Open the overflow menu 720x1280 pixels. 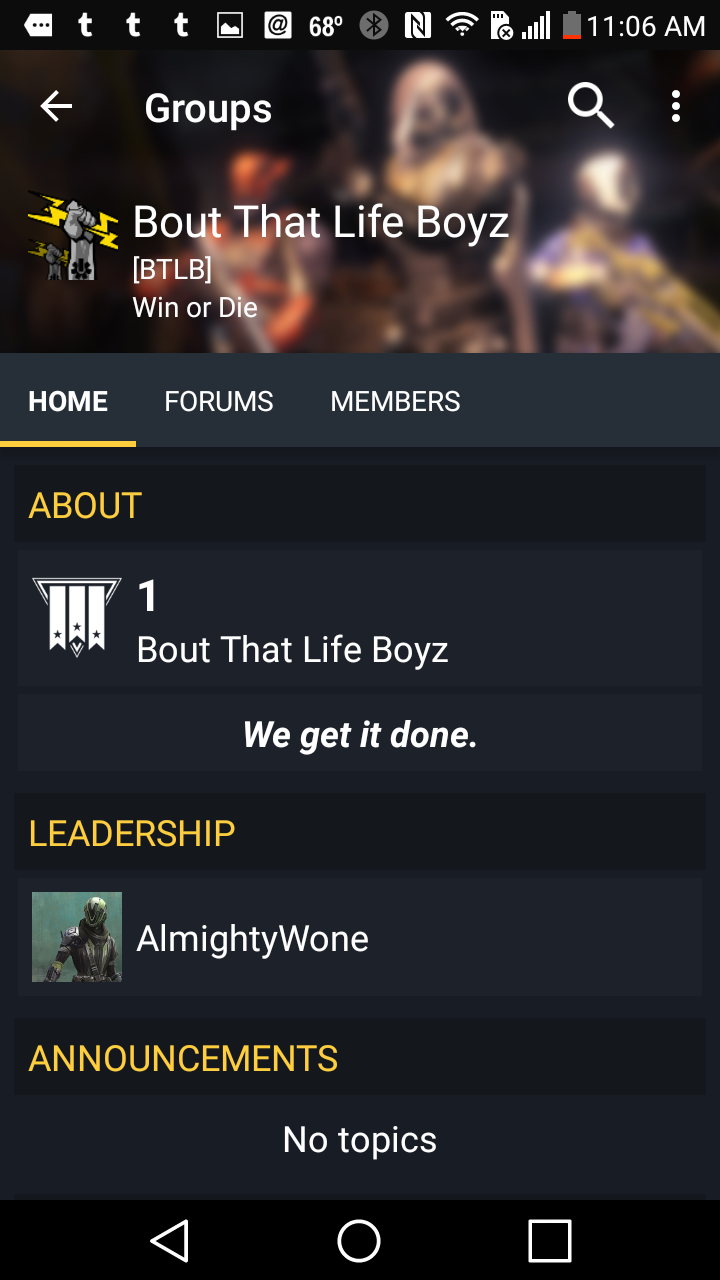(x=676, y=106)
